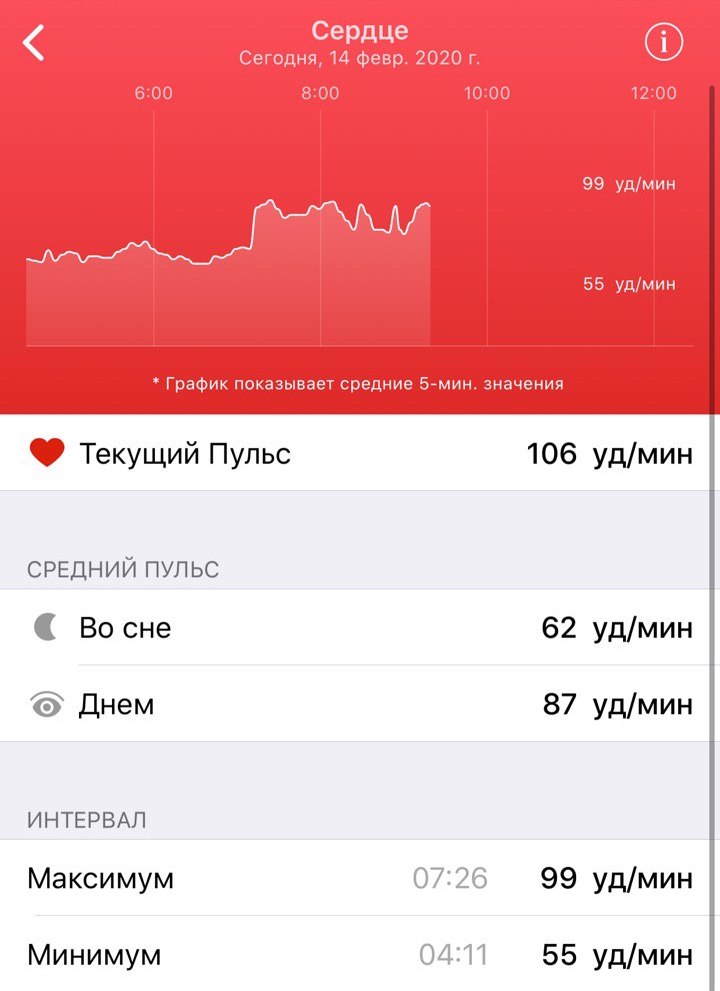This screenshot has height=991, width=720.
Task: Select the Минимум row
Action: (360, 955)
